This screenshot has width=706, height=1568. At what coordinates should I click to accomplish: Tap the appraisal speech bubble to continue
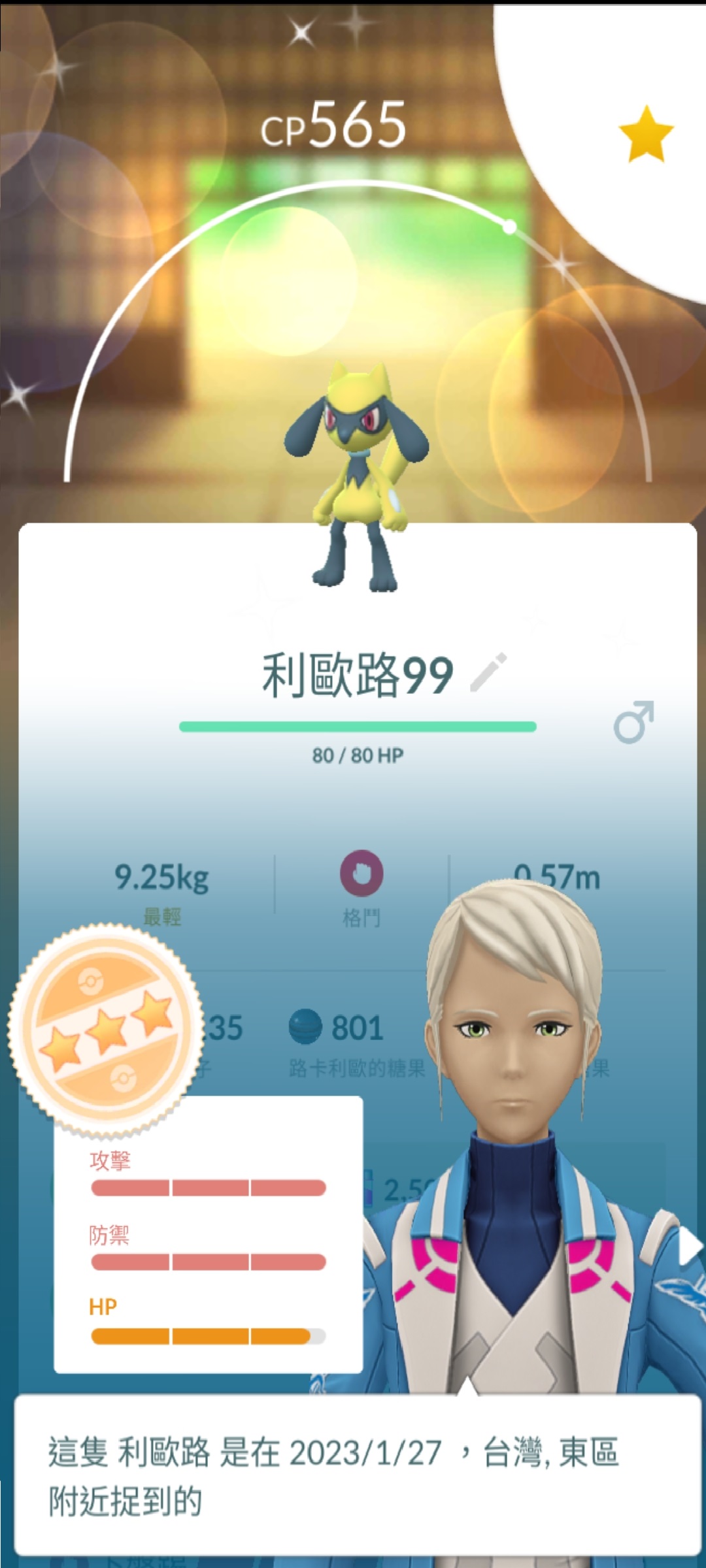(357, 1476)
